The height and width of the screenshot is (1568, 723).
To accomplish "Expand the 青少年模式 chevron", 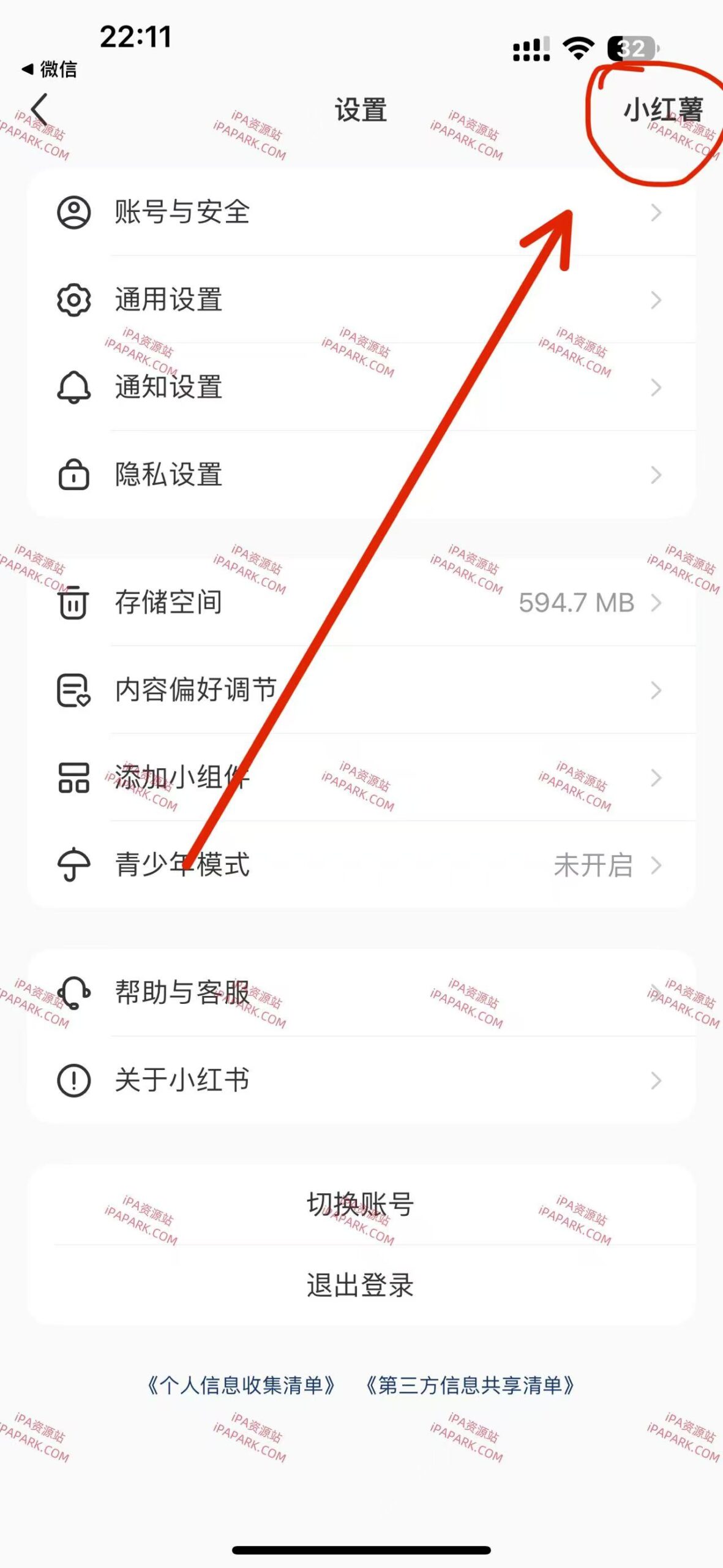I will tap(656, 865).
